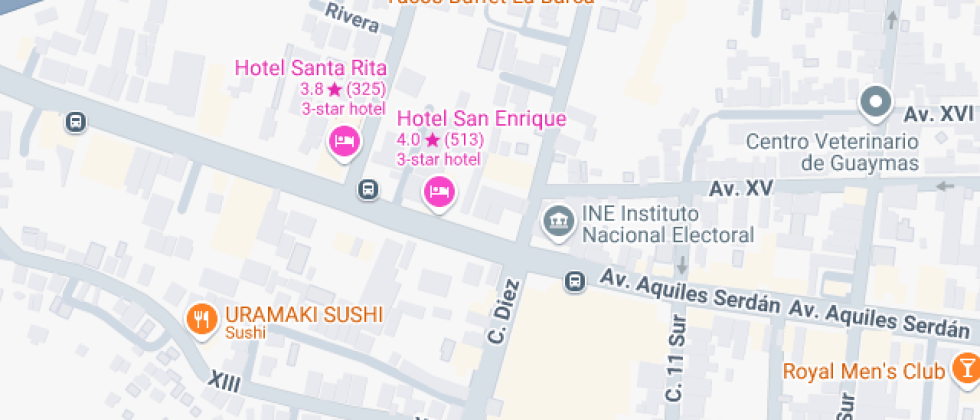The height and width of the screenshot is (420, 980).
Task: Open the Hotel Santa Rita map pin
Action: click(x=344, y=142)
